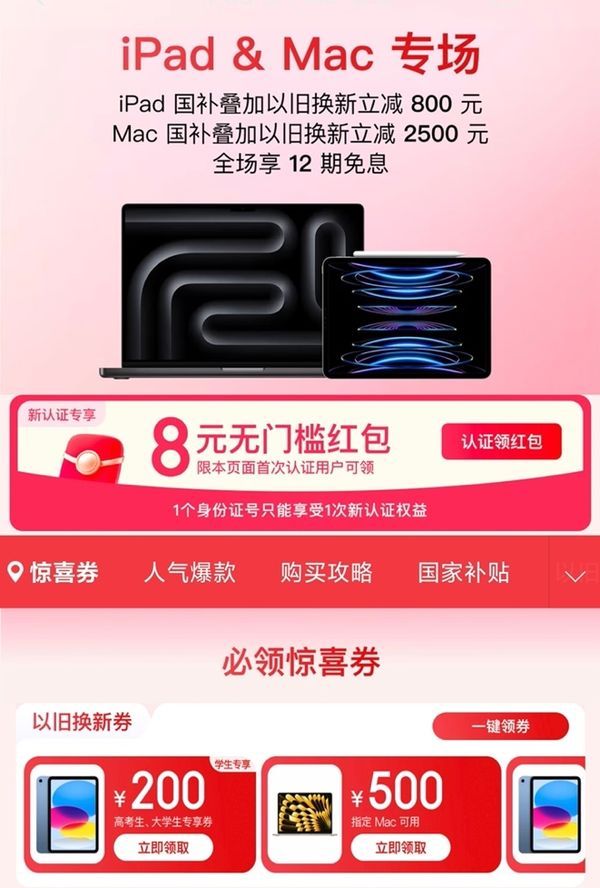This screenshot has height=888, width=600.
Task: Switch to the 人气爆款 tab
Action: click(x=189, y=573)
